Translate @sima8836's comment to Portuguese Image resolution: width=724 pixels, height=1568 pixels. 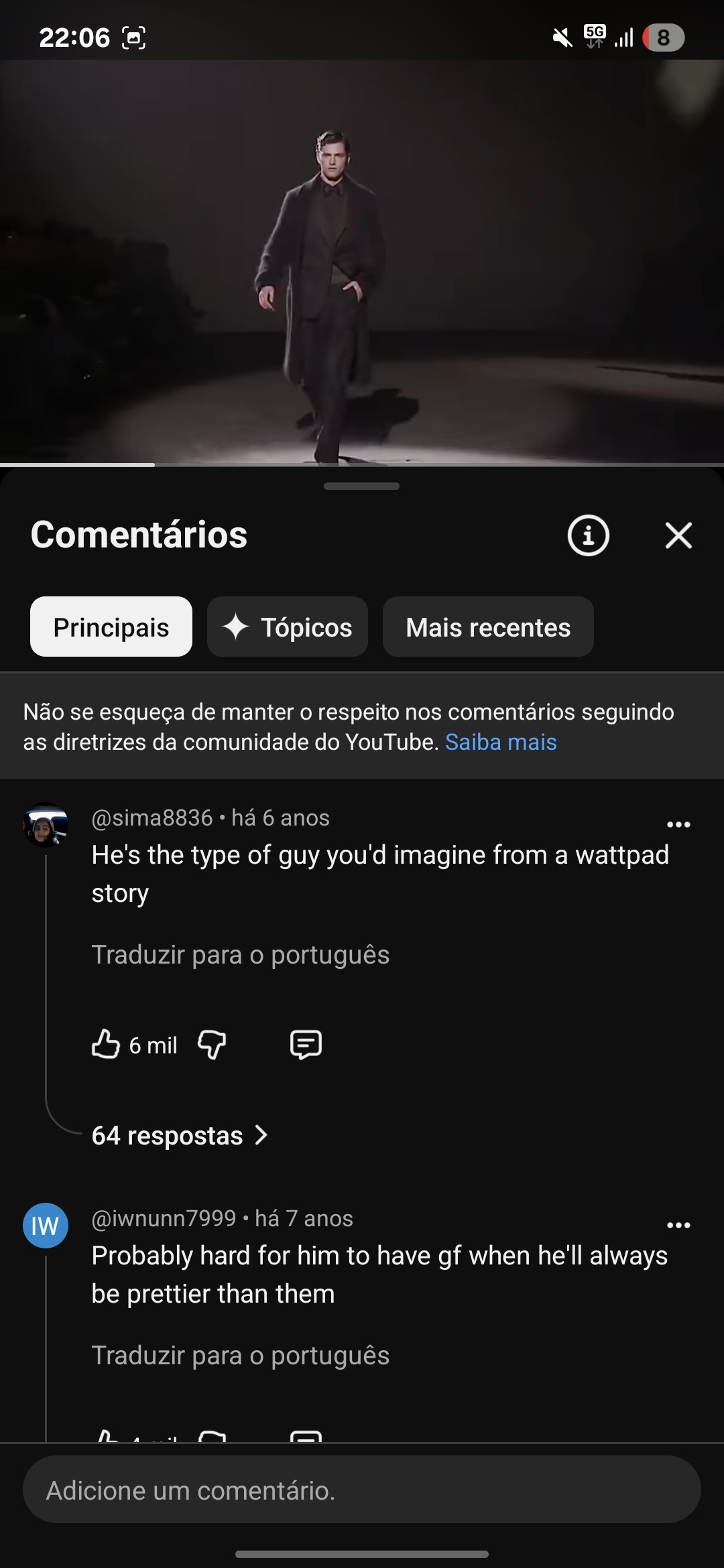coord(240,954)
